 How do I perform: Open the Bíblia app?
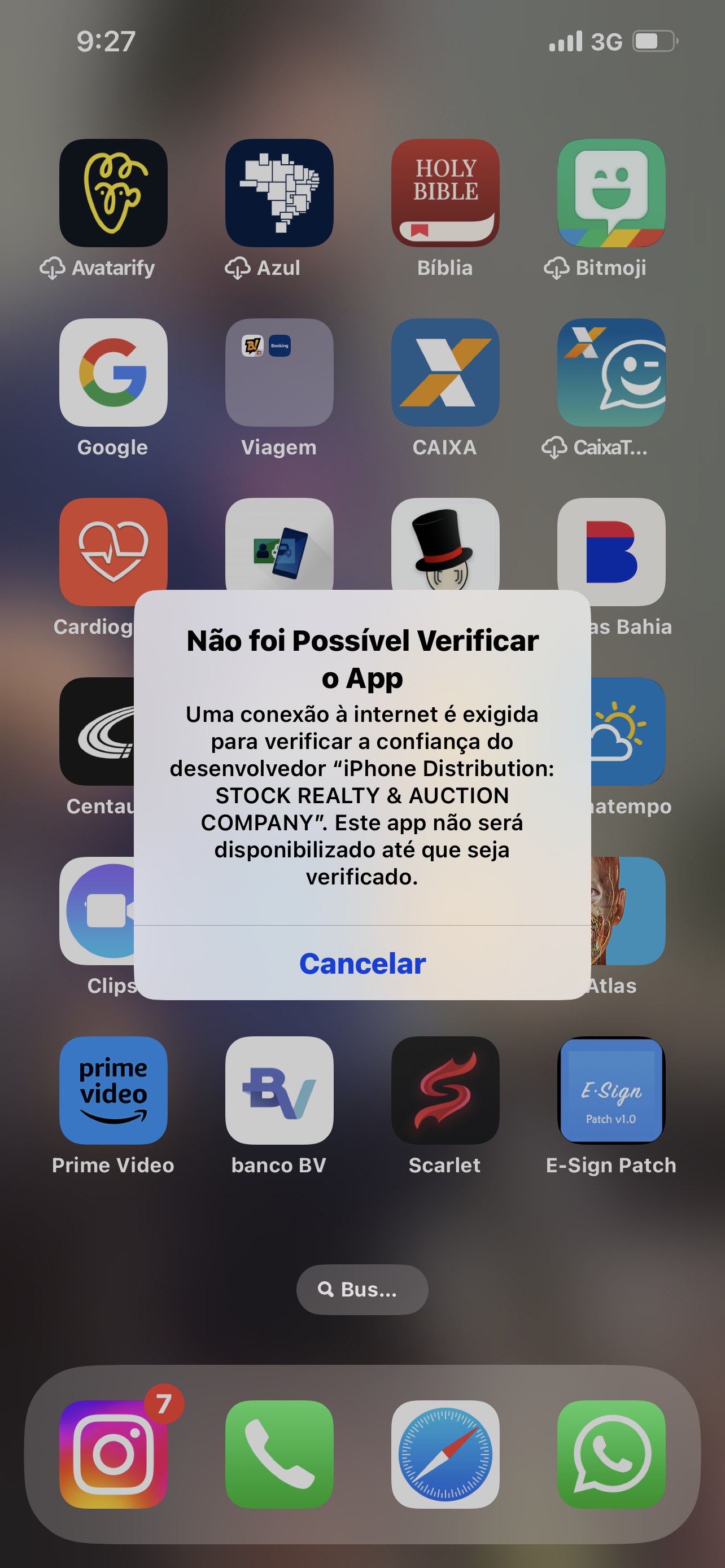[445, 193]
